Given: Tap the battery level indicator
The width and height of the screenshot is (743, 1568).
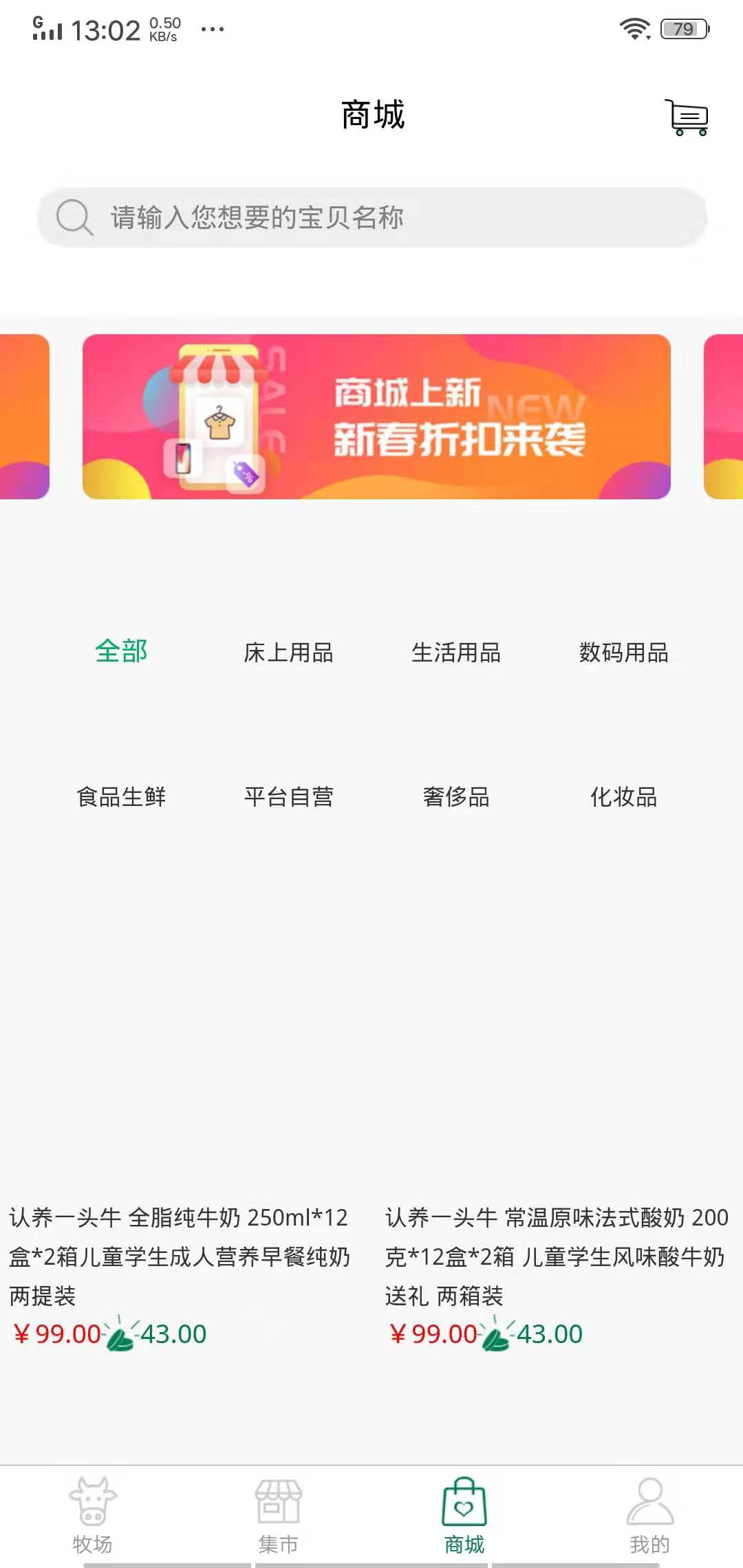Looking at the screenshot, I should point(682,28).
